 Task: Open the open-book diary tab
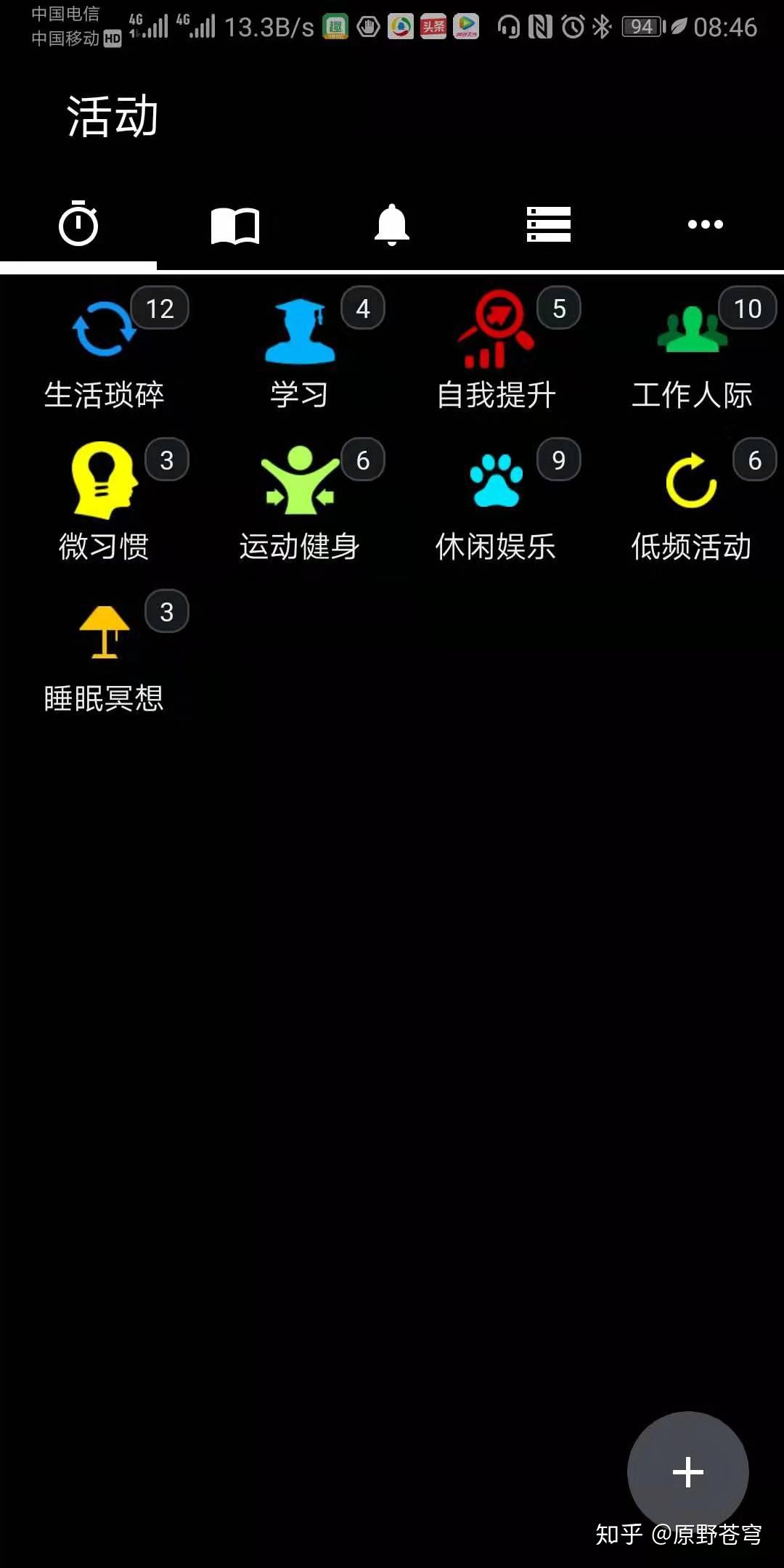pyautogui.click(x=235, y=226)
